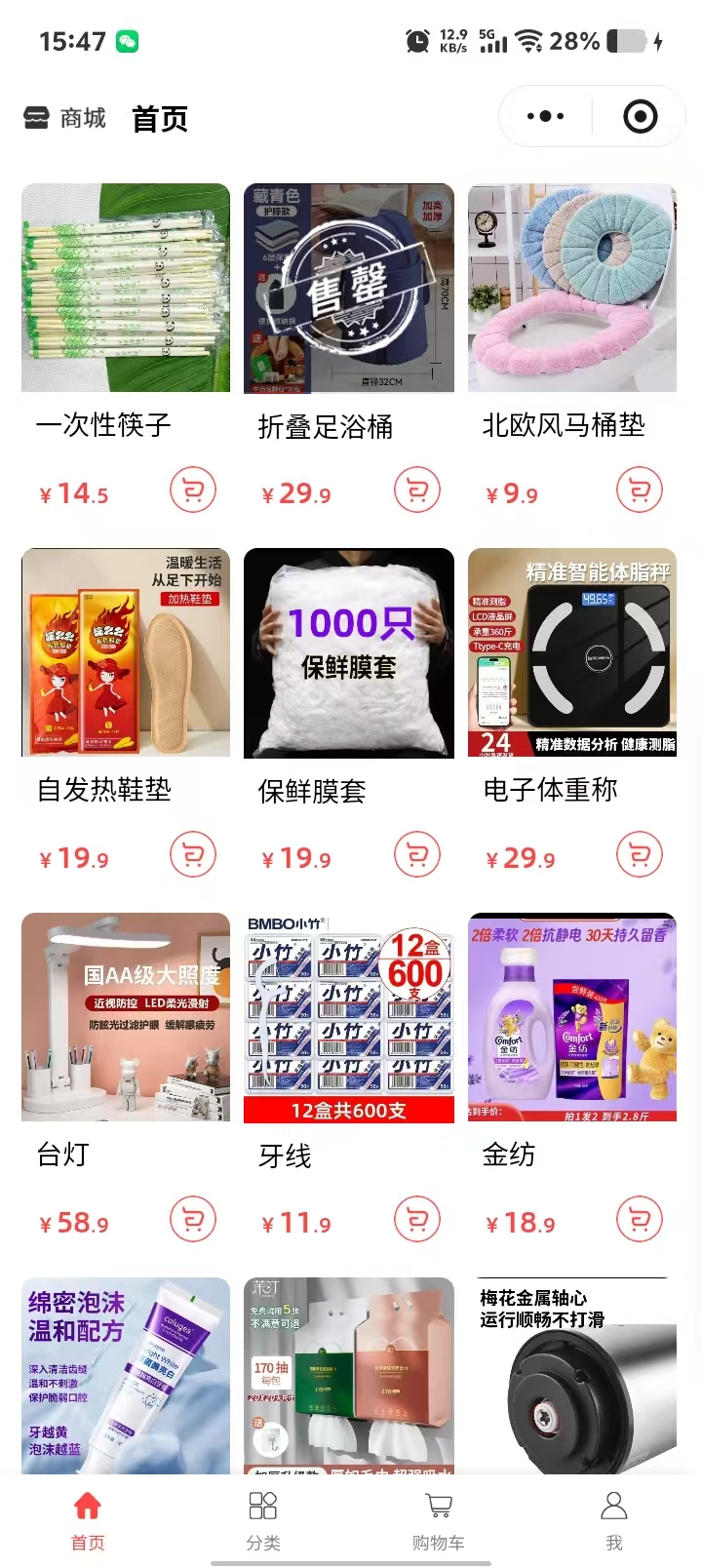Go to the 我 profile tab
The image size is (702, 1568).
point(613,1519)
